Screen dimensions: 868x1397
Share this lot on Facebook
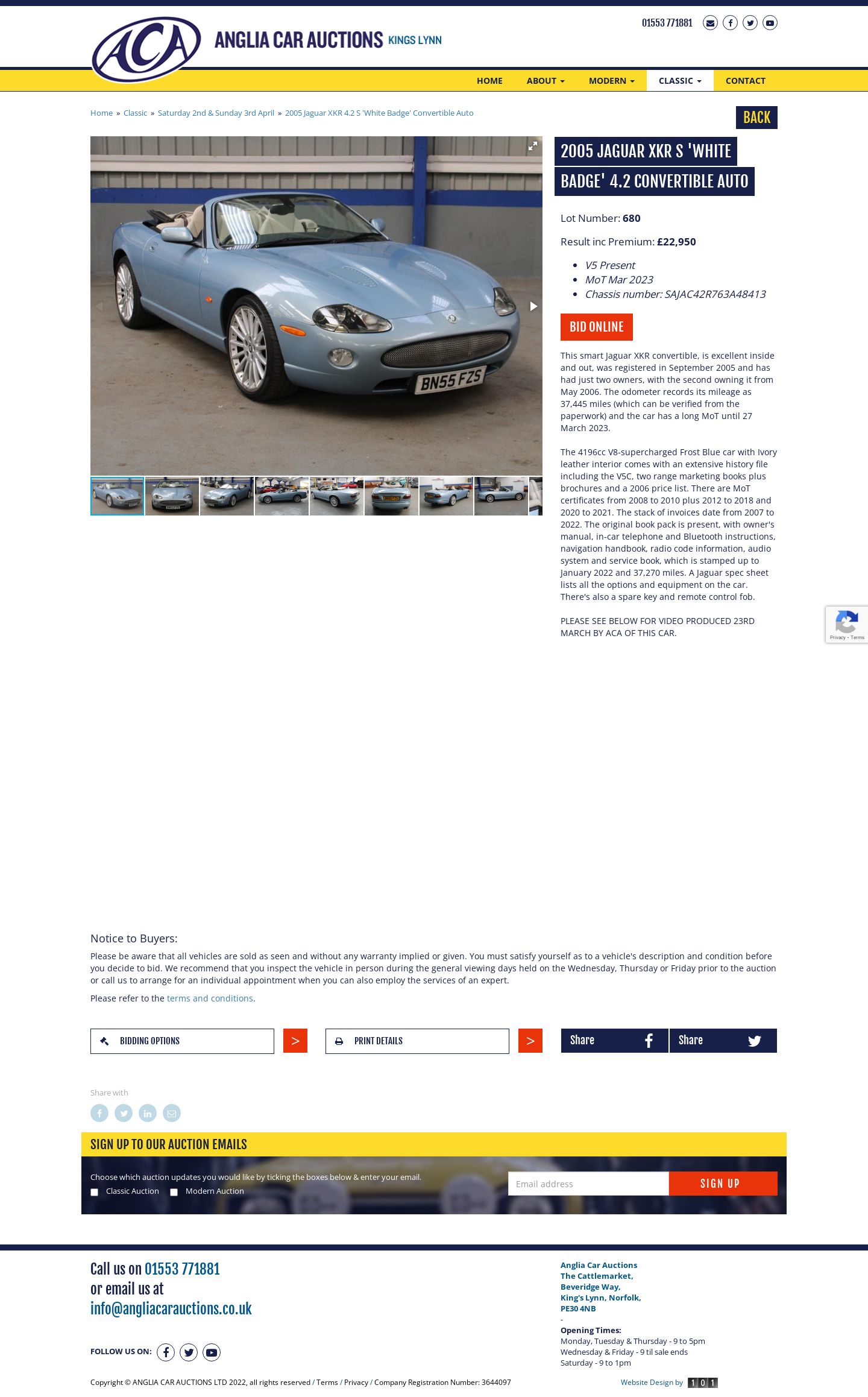click(614, 1041)
